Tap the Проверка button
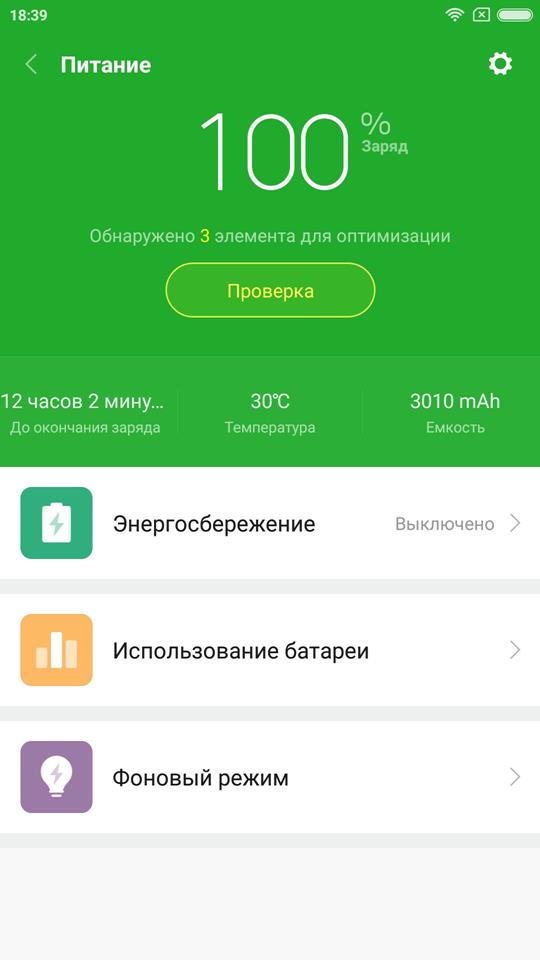 click(270, 290)
